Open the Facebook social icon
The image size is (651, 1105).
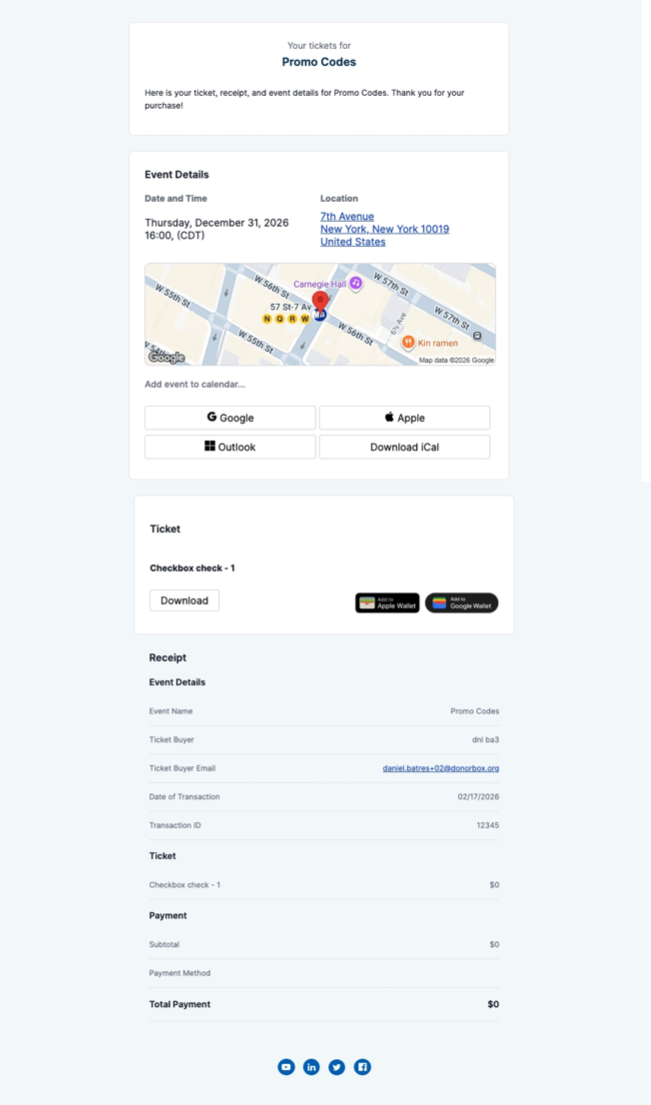click(x=362, y=1067)
